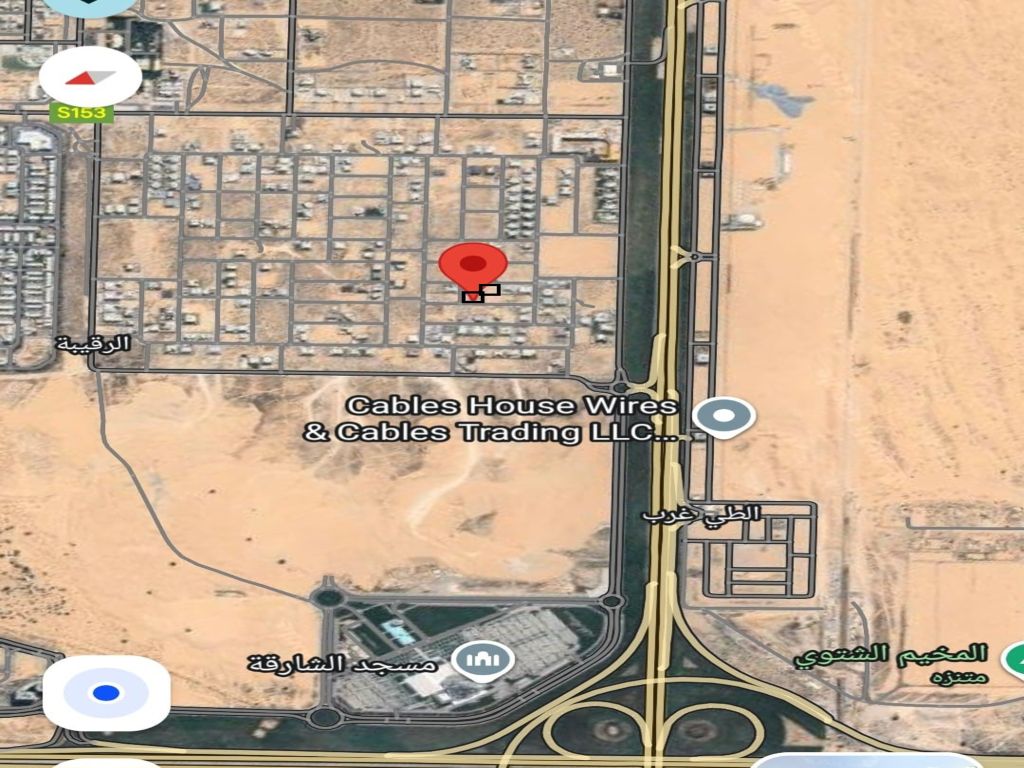Open the green winter camp park marker

tap(1013, 661)
